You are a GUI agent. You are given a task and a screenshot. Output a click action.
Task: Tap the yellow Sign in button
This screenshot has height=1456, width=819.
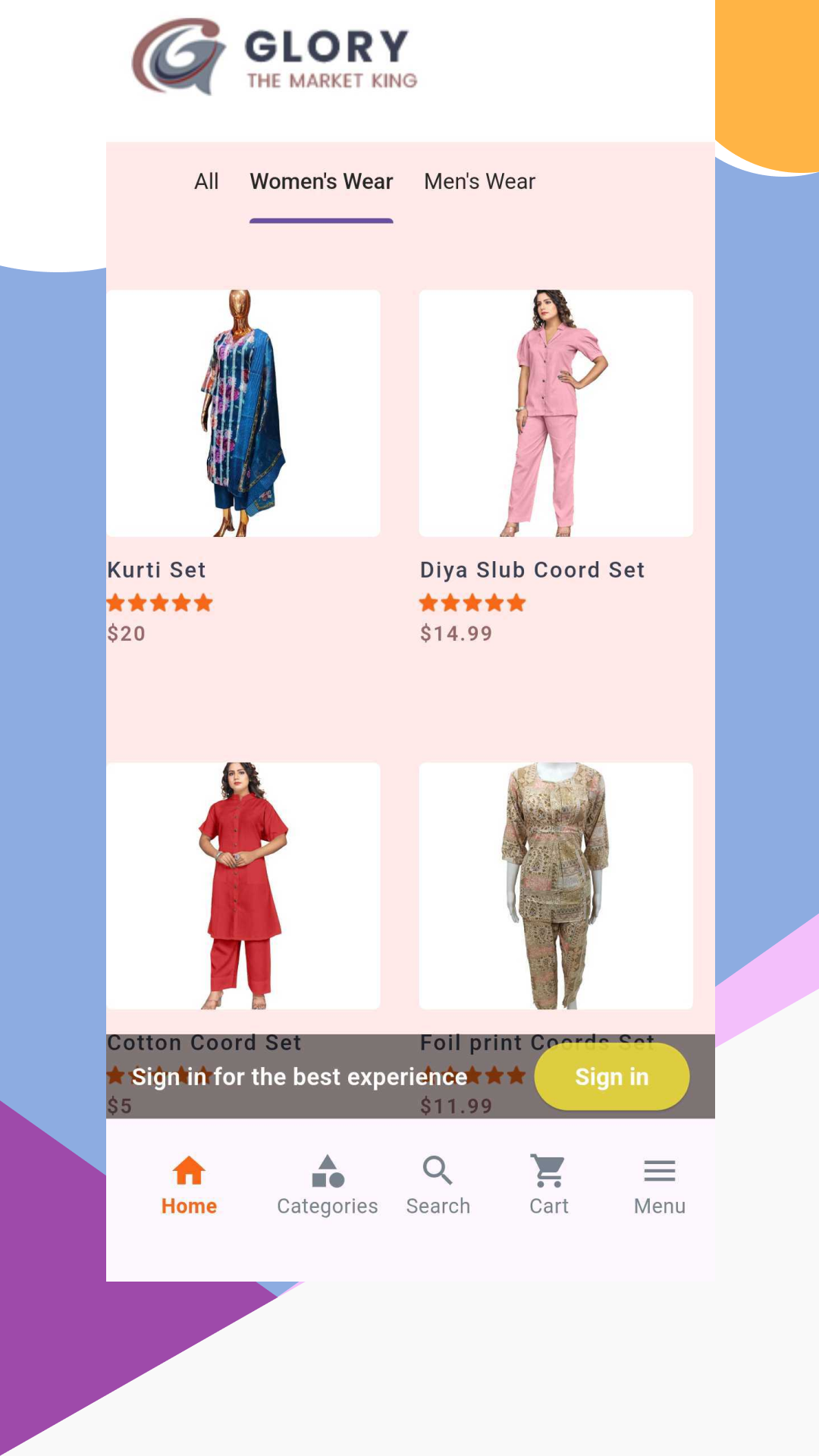[612, 1077]
